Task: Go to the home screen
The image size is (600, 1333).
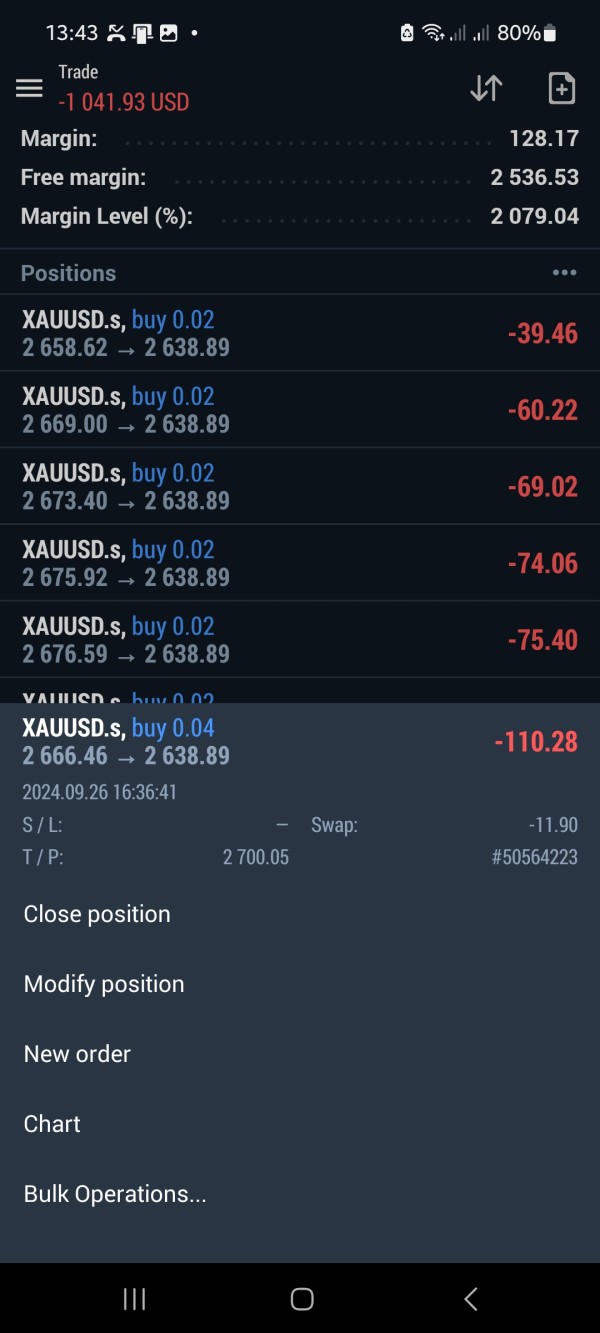Action: click(301, 1299)
